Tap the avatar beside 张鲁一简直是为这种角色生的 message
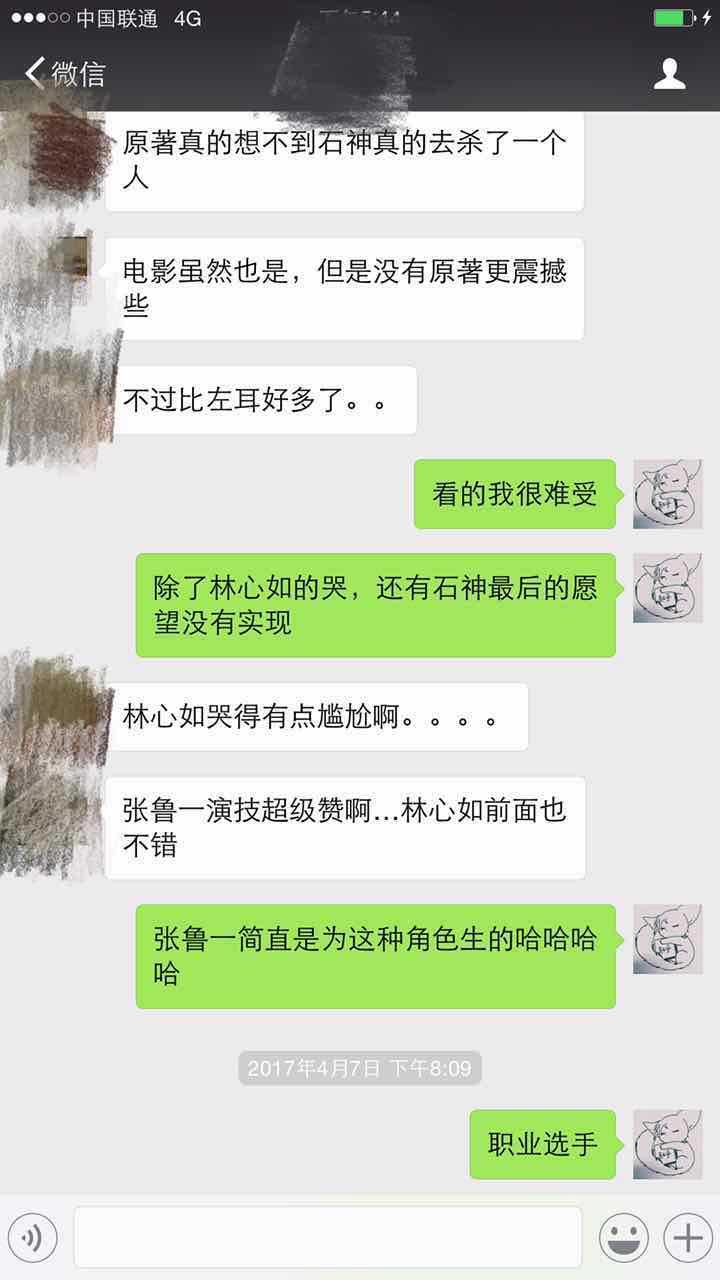 (665, 940)
